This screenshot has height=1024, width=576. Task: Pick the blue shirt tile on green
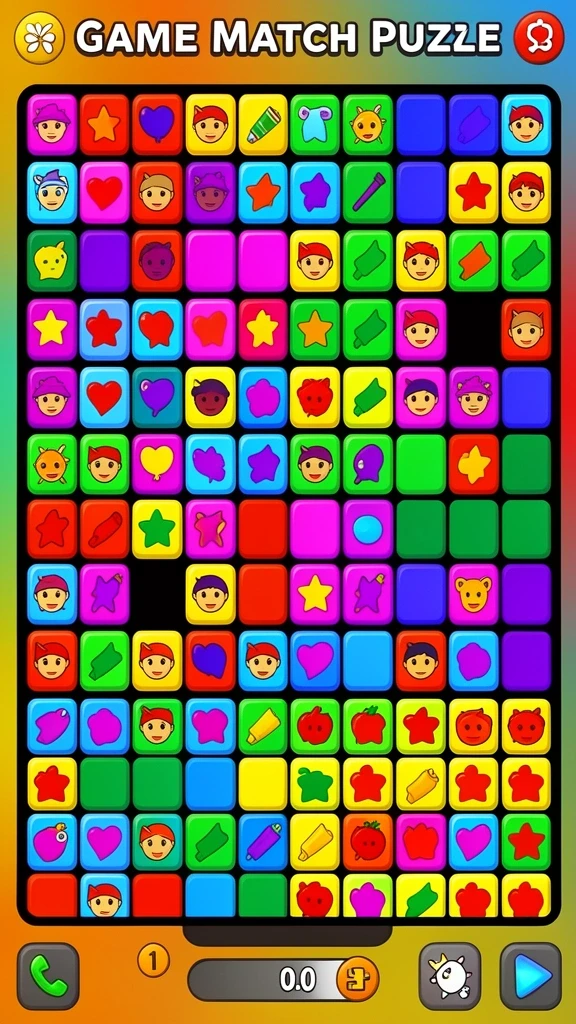point(315,124)
